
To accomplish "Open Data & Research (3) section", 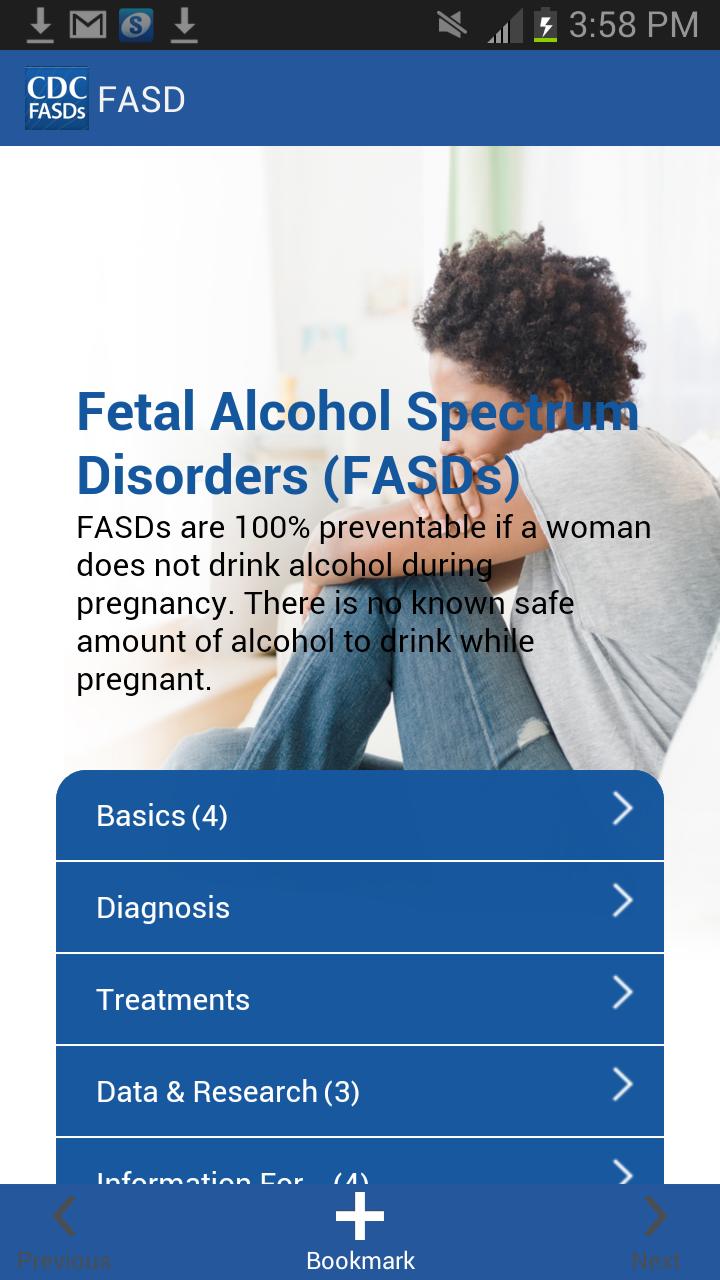I will click(360, 1091).
